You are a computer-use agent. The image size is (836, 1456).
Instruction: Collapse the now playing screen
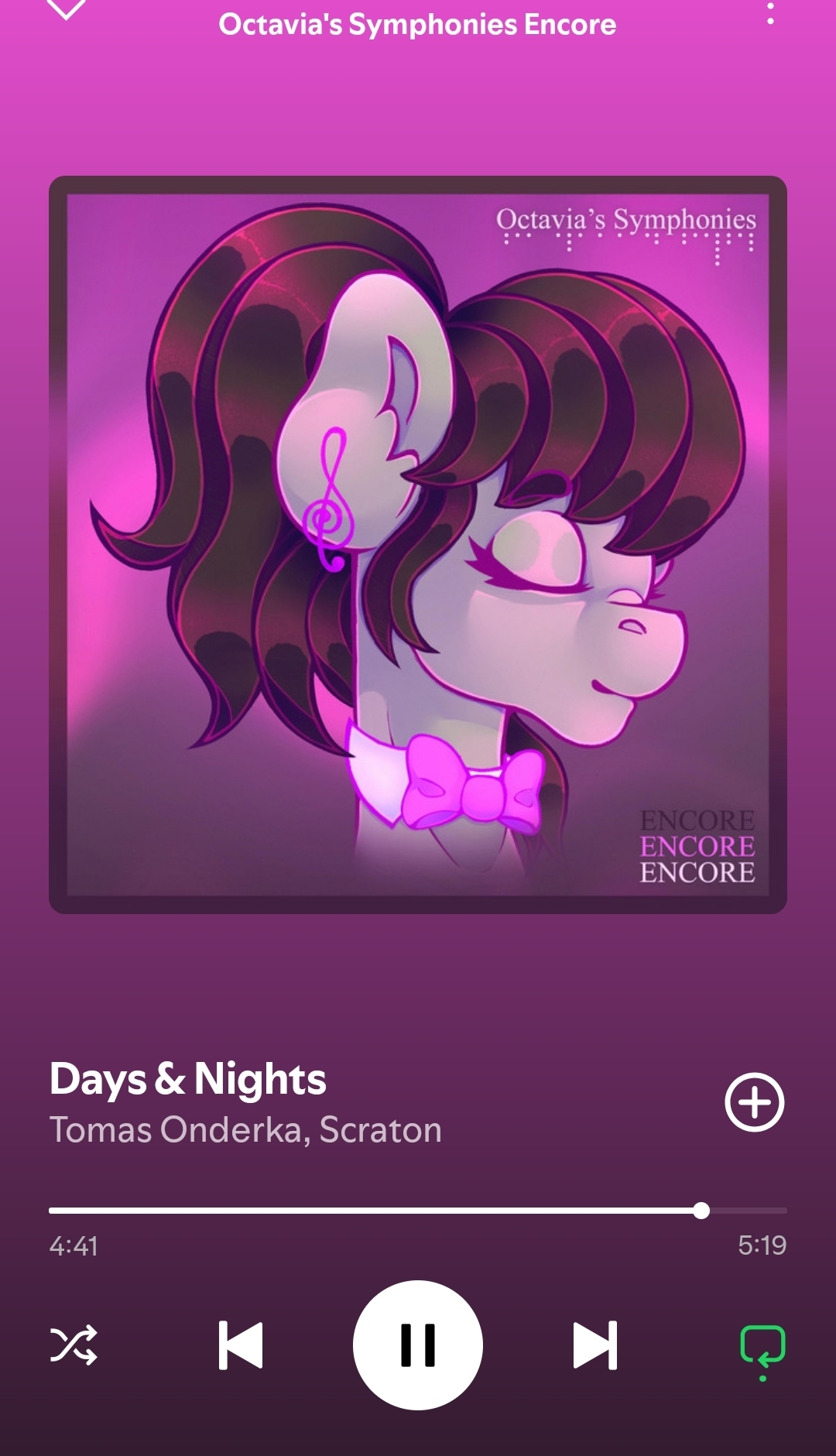click(66, 9)
